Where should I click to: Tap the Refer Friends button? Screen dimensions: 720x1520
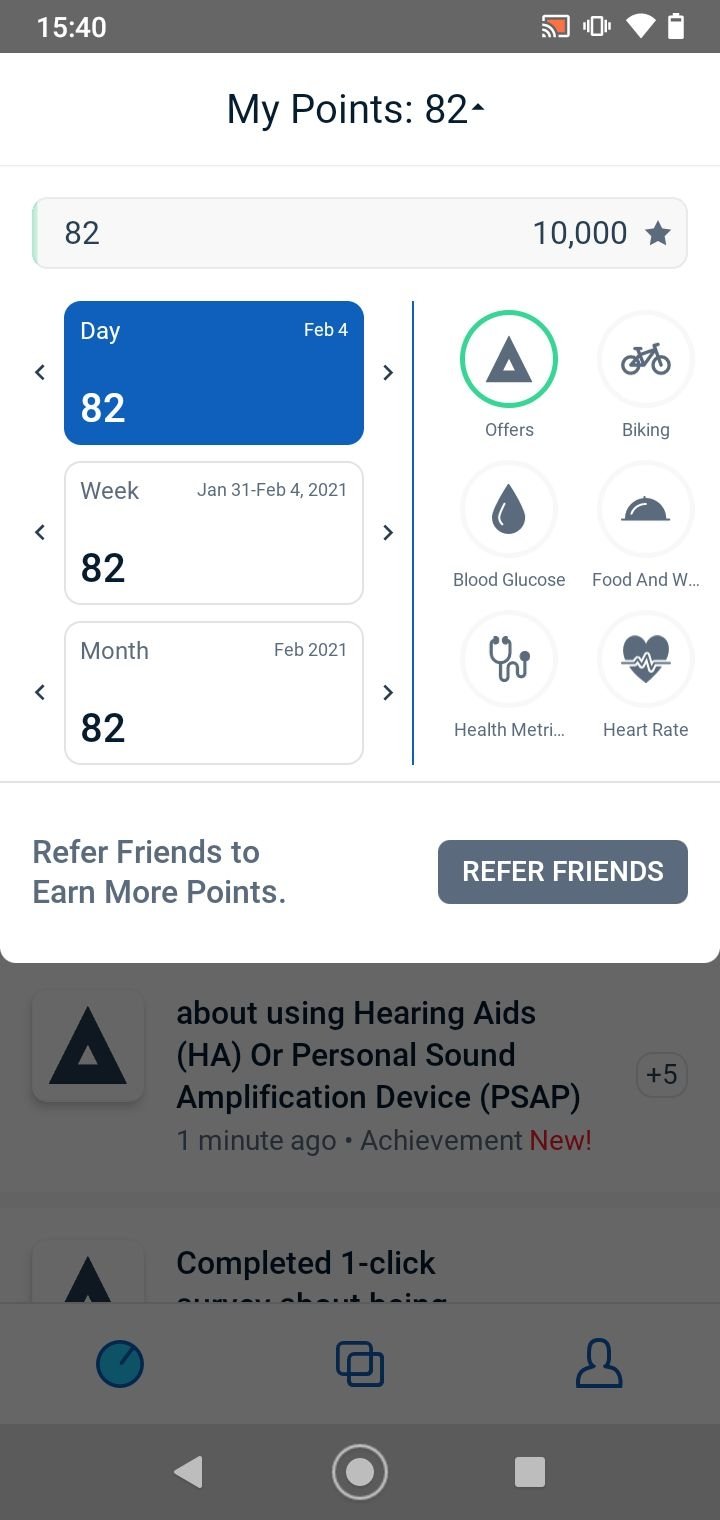[x=563, y=872]
